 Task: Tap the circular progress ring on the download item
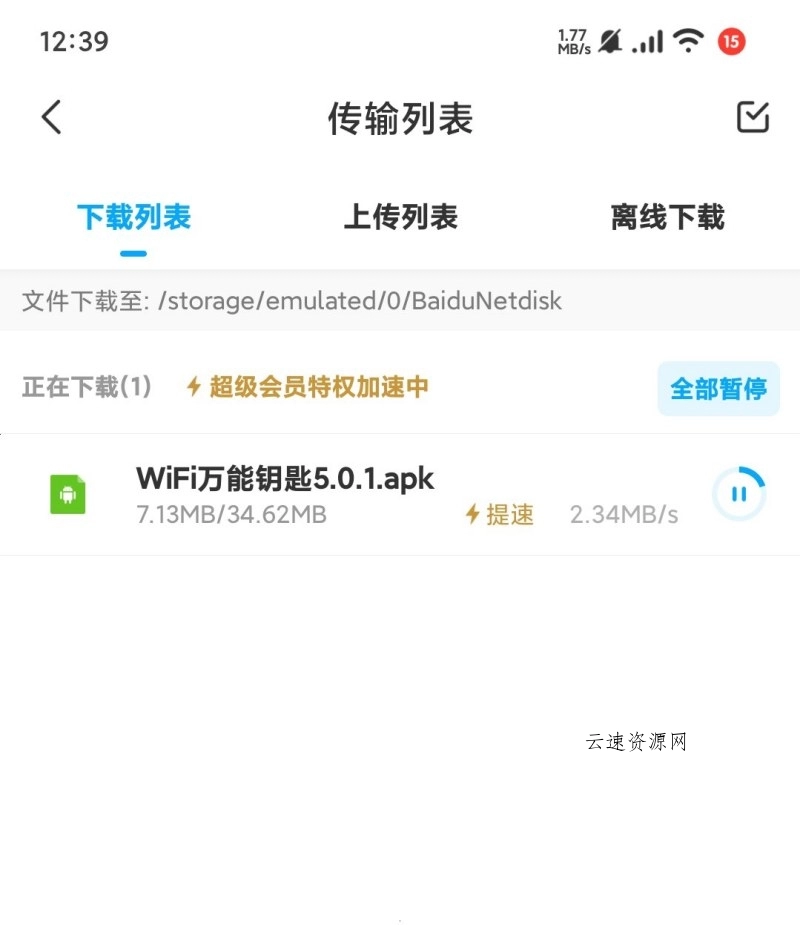[x=739, y=492]
